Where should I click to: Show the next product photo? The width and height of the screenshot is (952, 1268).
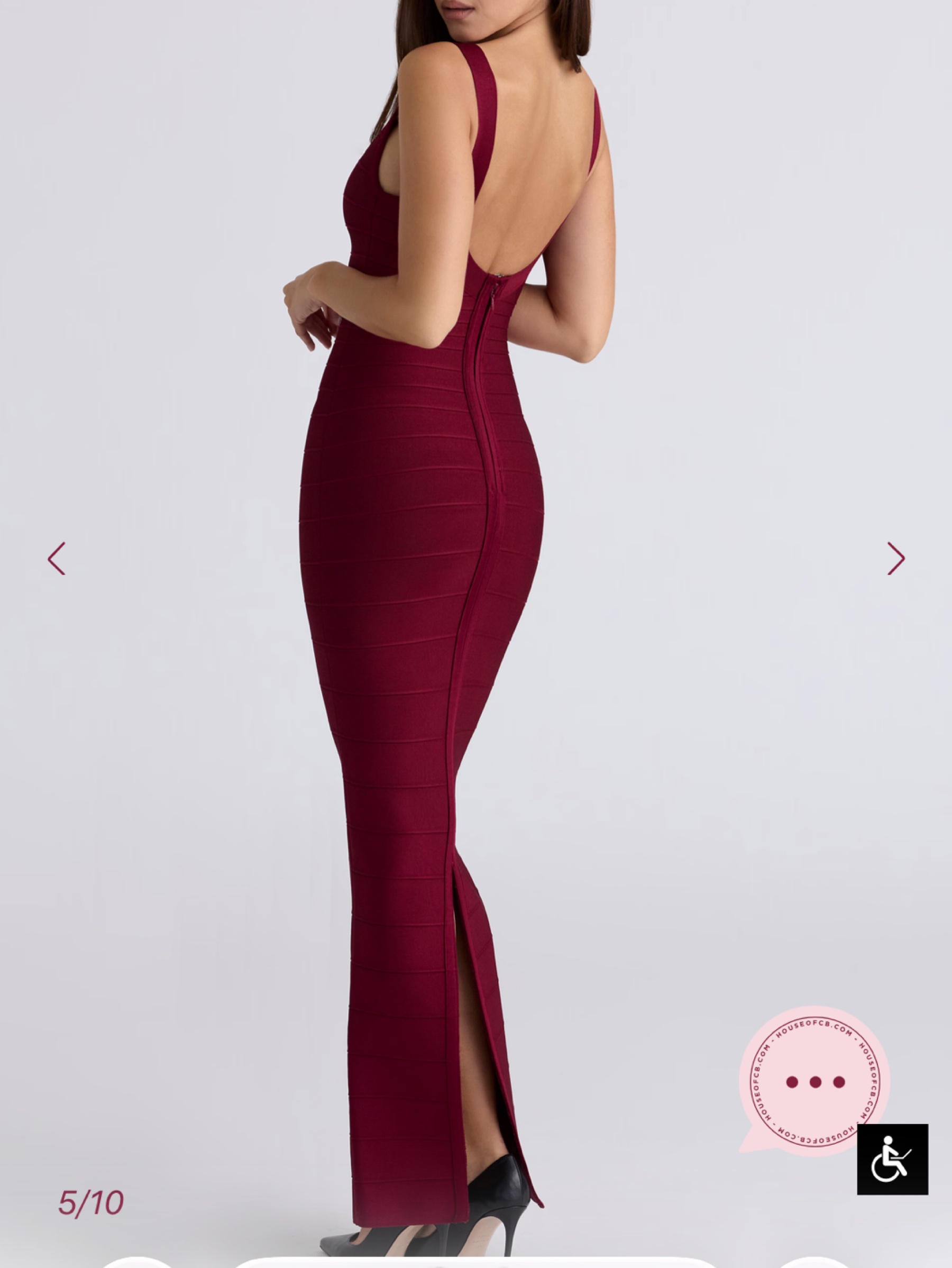click(x=896, y=558)
